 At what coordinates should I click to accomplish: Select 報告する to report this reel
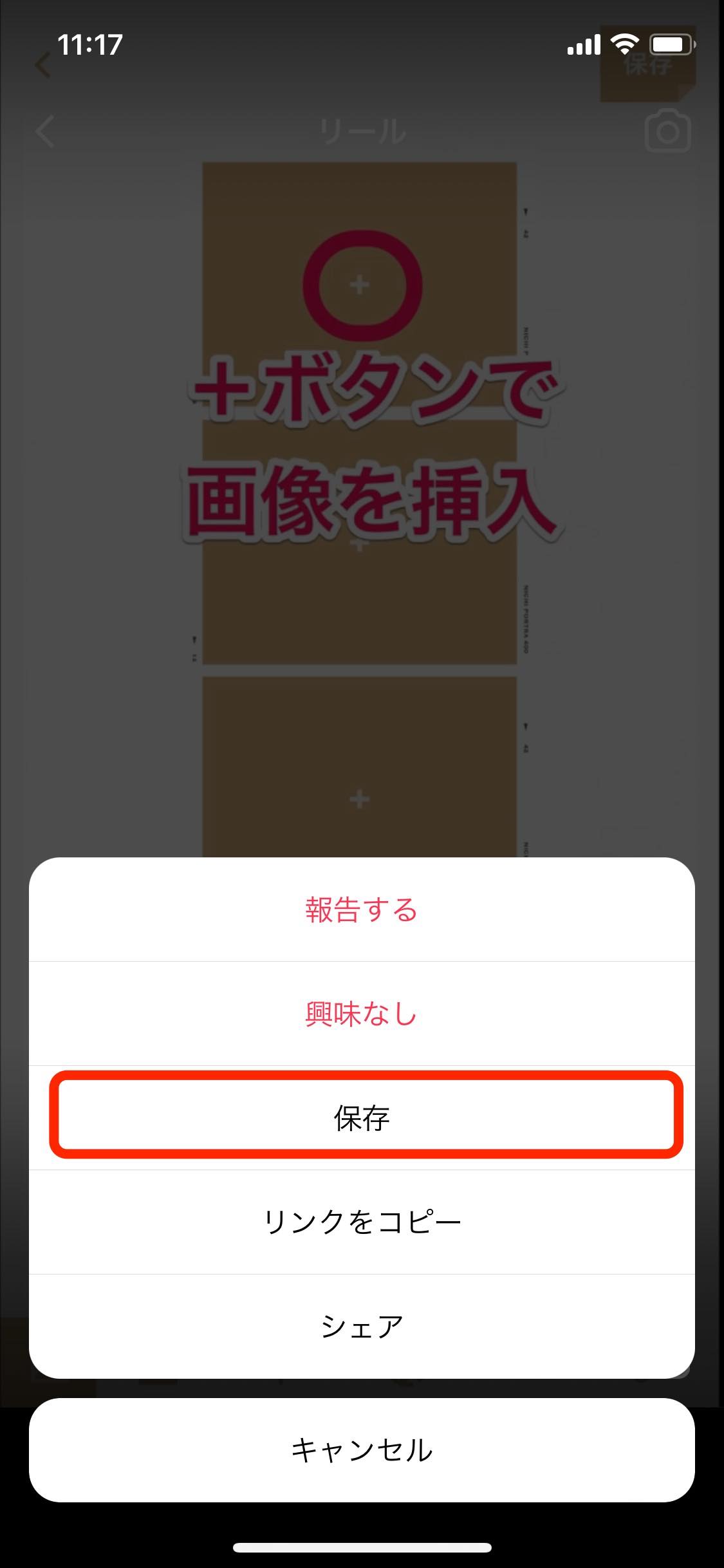[362, 910]
